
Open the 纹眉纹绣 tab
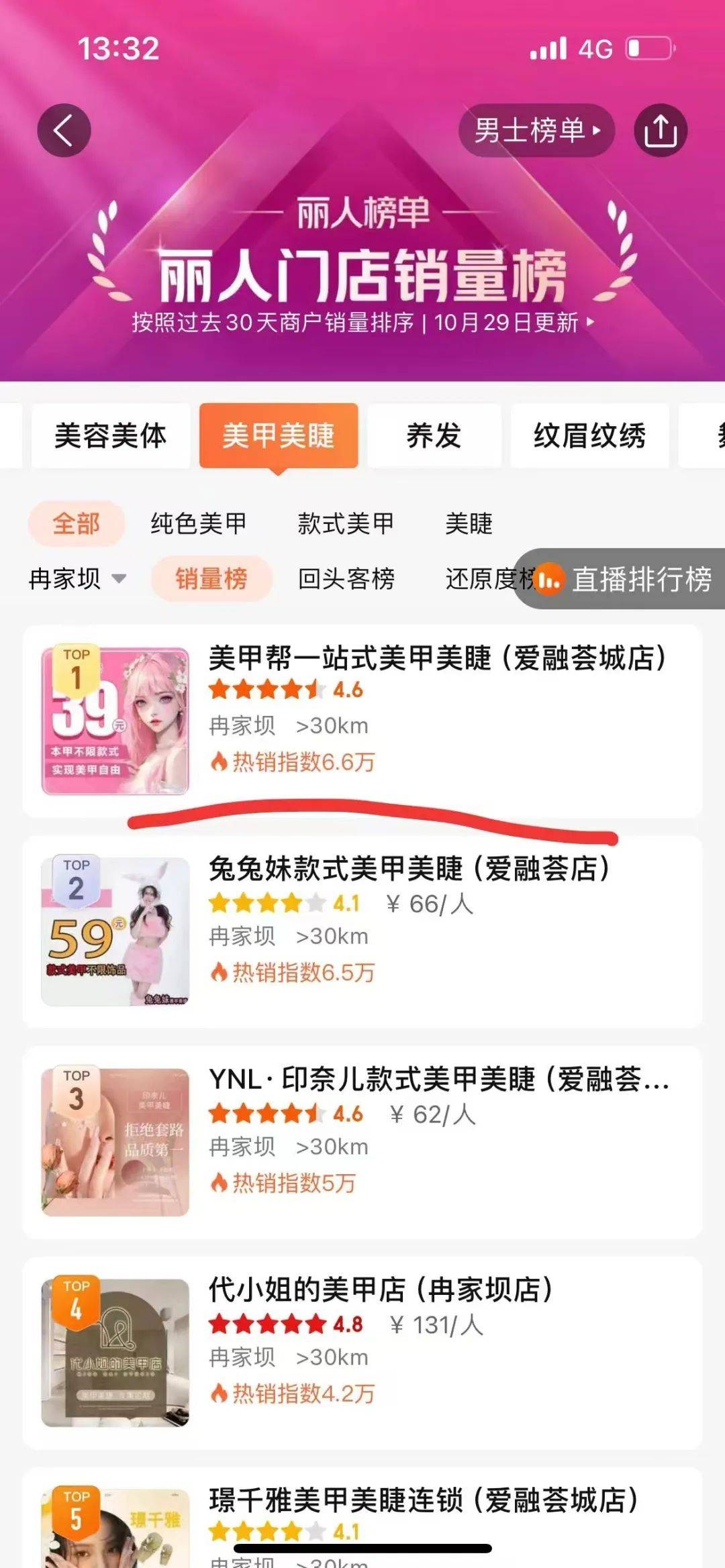pyautogui.click(x=589, y=435)
